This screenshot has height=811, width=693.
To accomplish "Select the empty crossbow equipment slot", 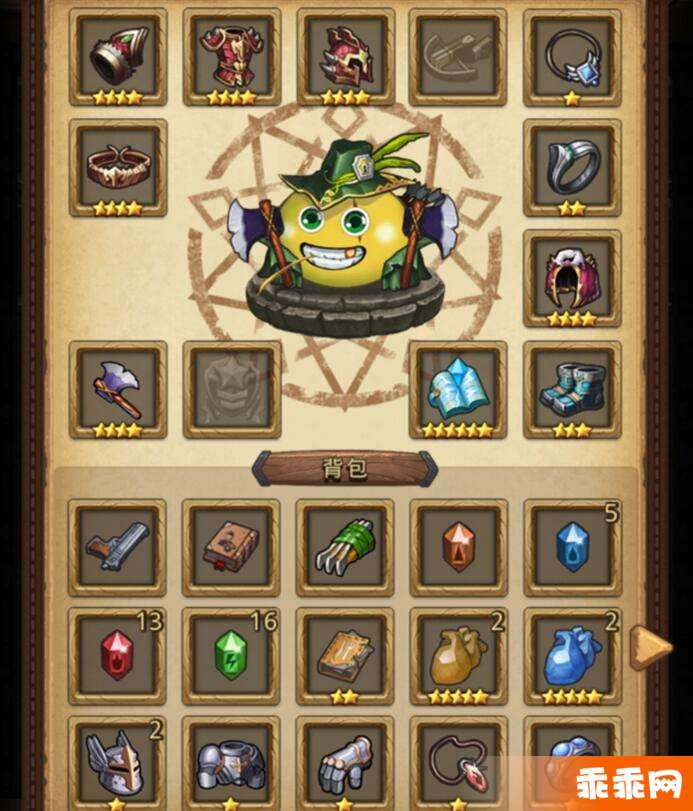I will pos(459,56).
